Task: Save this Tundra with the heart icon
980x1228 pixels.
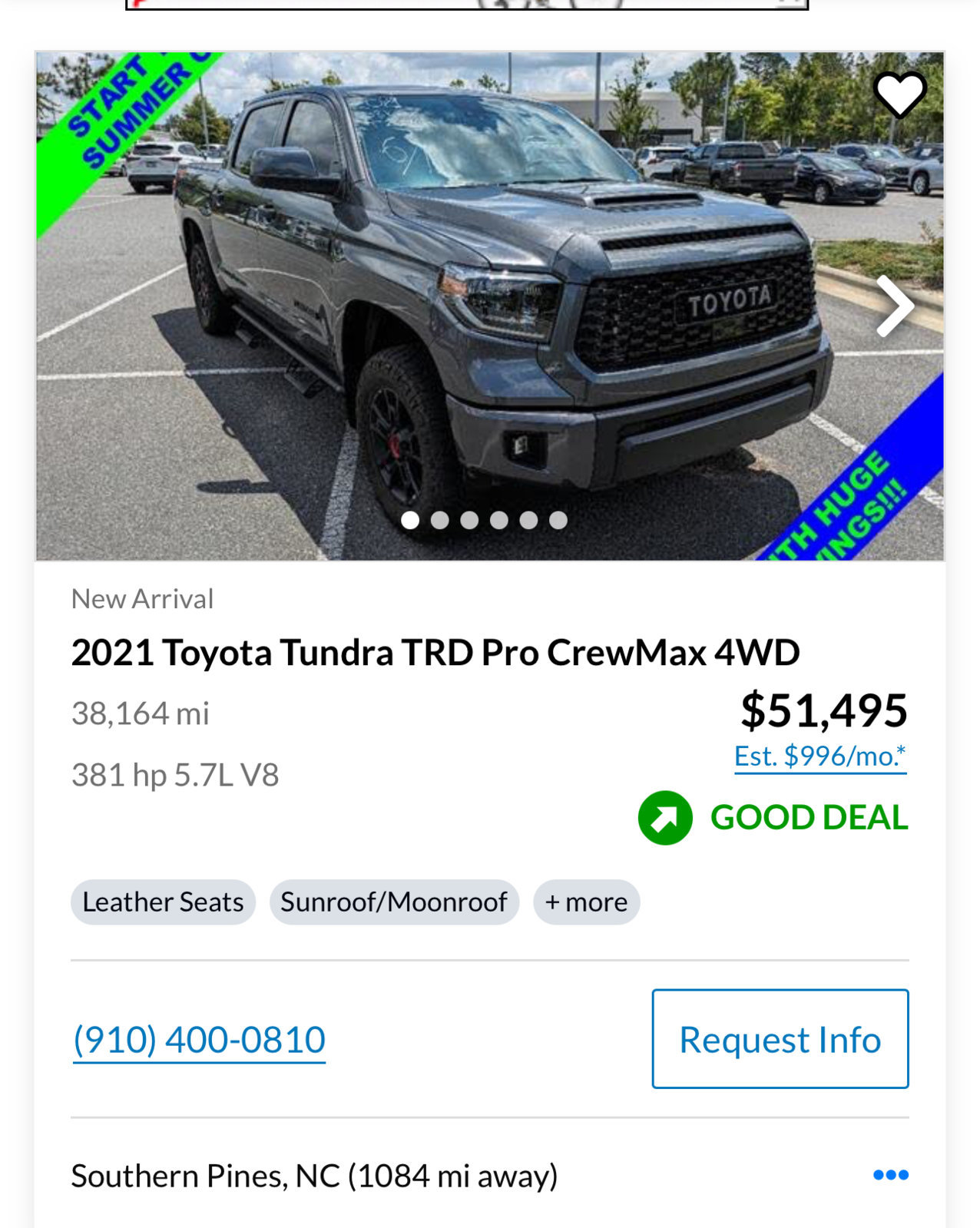Action: [899, 94]
